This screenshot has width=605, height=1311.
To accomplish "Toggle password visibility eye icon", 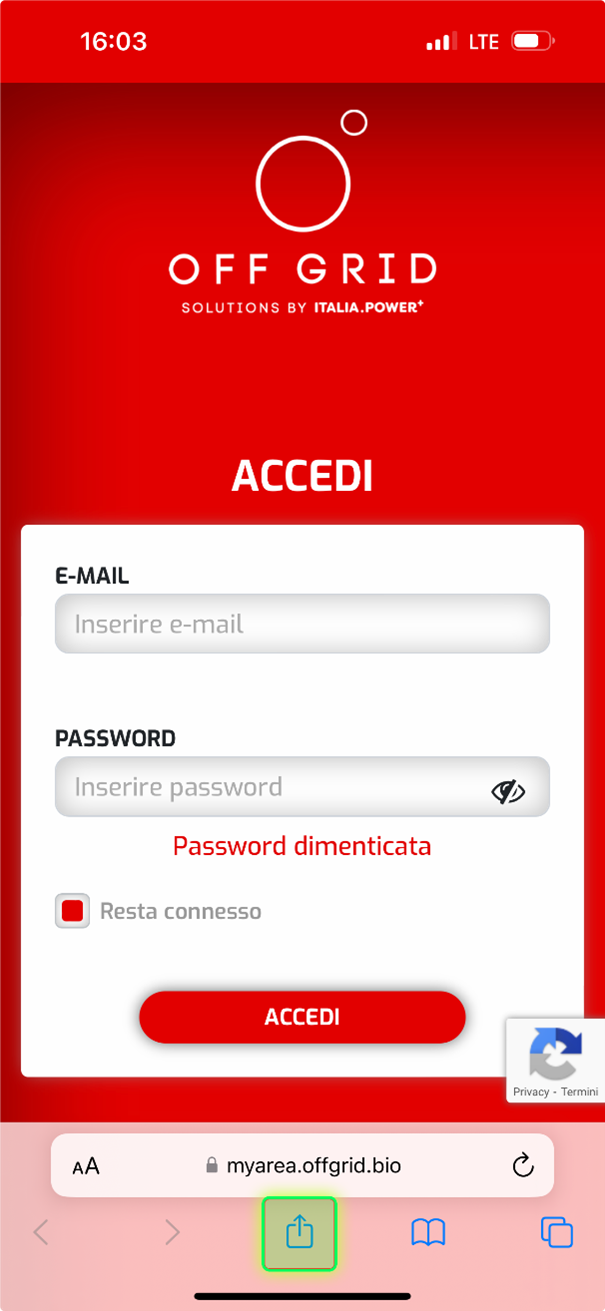I will coord(508,791).
